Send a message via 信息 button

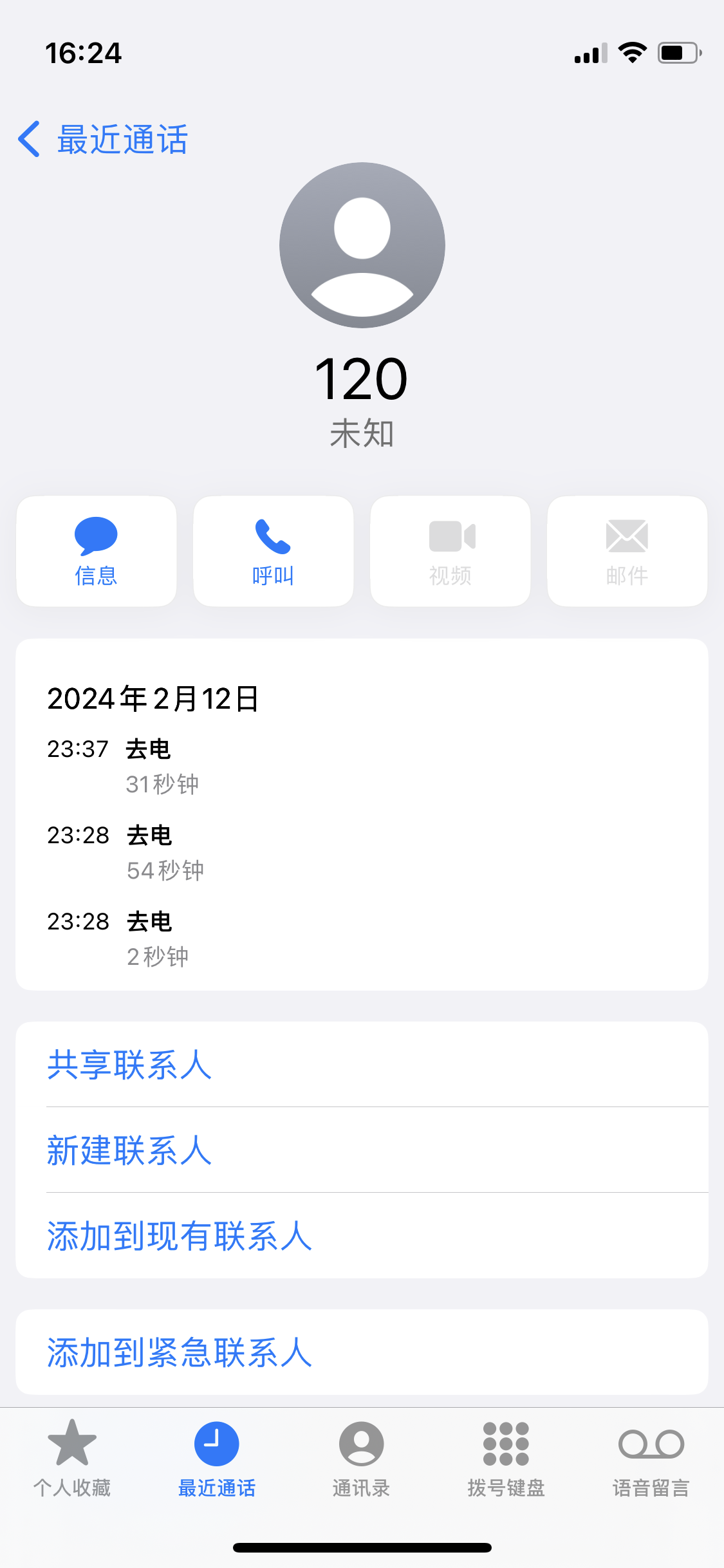click(x=97, y=551)
